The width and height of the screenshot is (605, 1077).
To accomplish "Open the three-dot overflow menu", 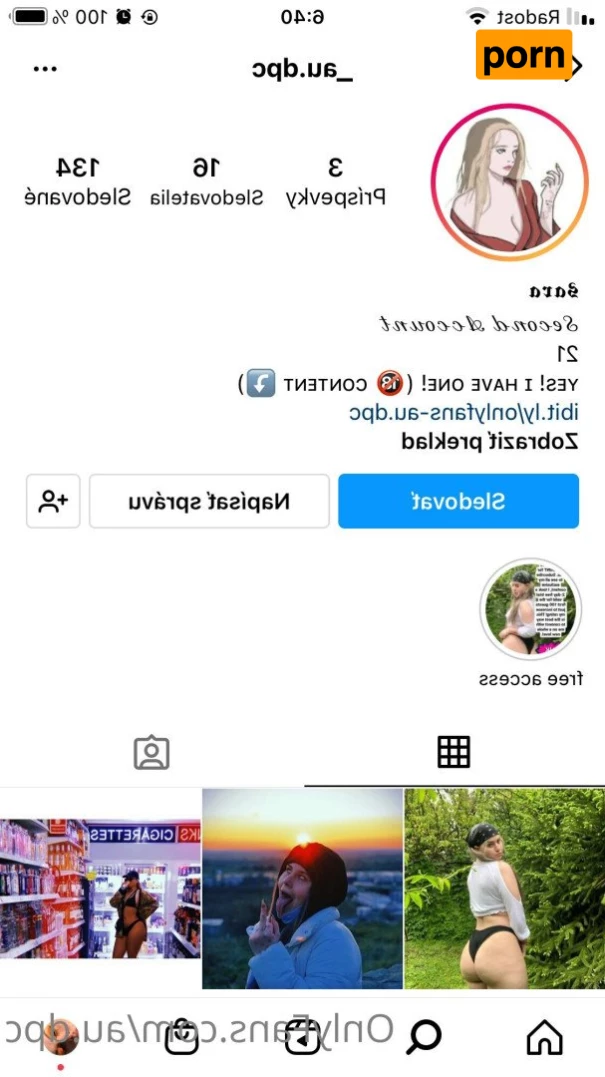I will pyautogui.click(x=46, y=69).
